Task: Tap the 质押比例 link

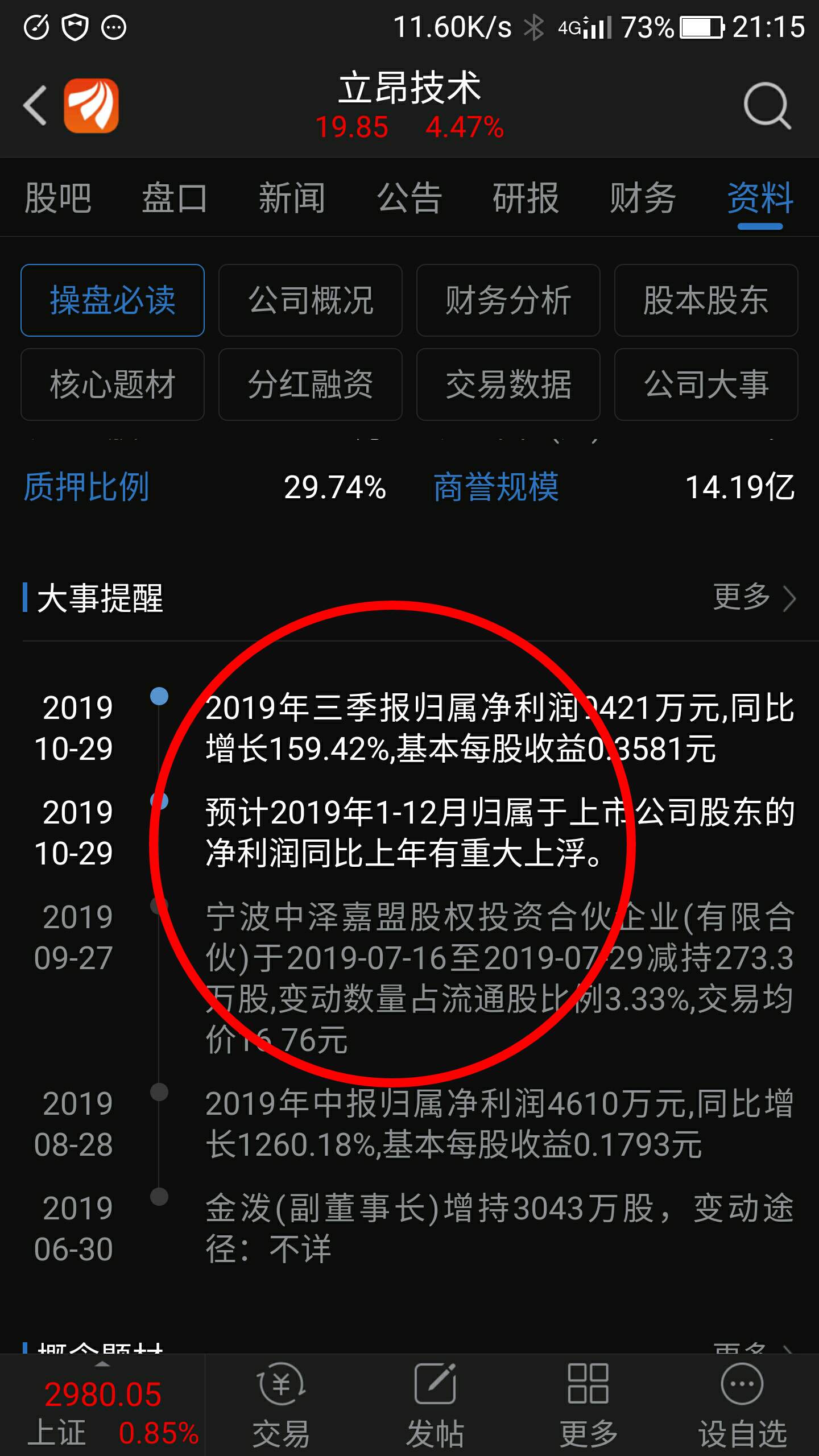Action: 86,487
